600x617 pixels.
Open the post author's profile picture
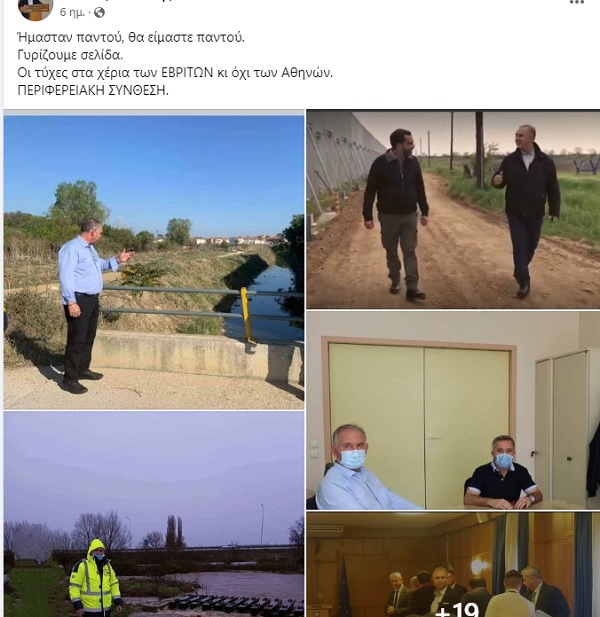coord(34,8)
